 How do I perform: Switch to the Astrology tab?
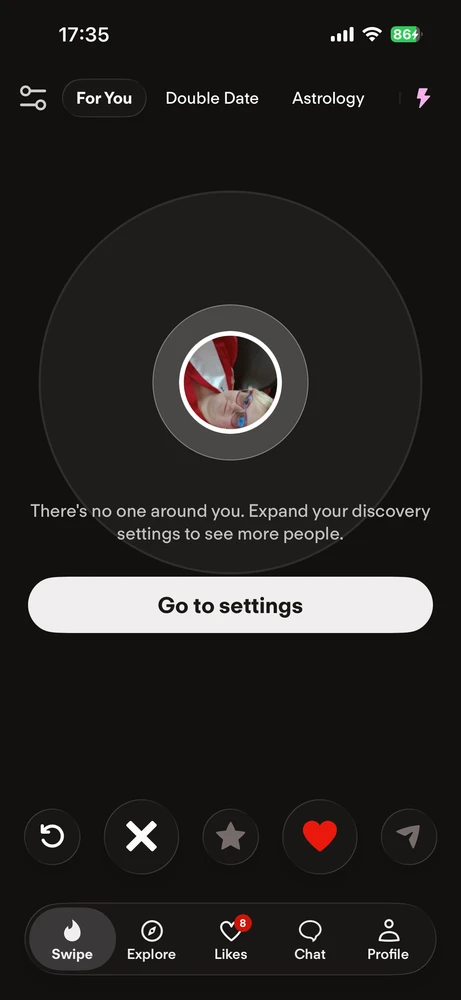pos(328,98)
